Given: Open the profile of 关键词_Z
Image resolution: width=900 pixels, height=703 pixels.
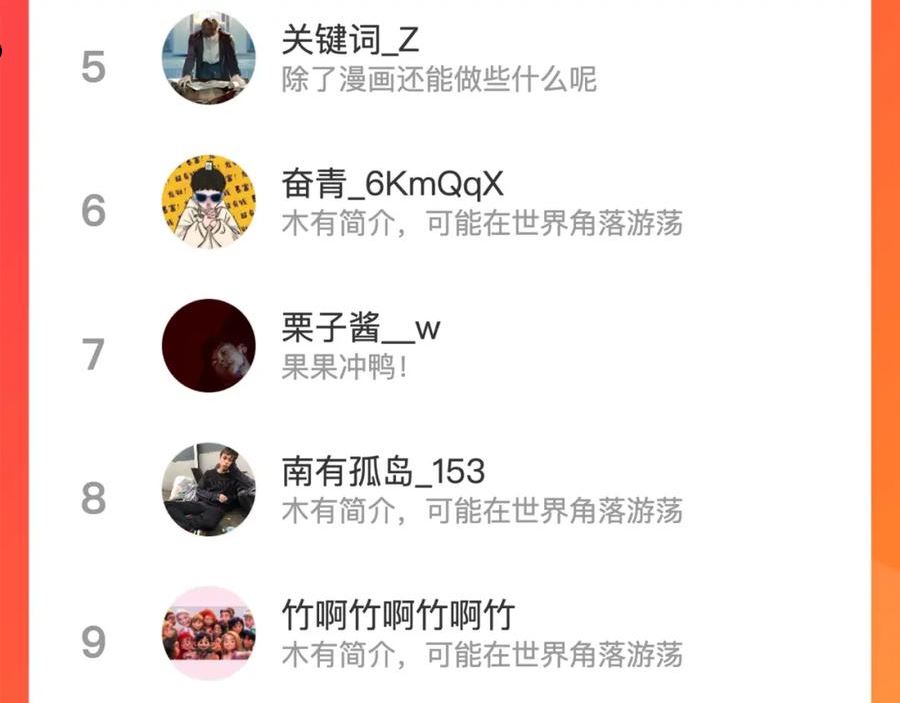Looking at the screenshot, I should [x=449, y=58].
